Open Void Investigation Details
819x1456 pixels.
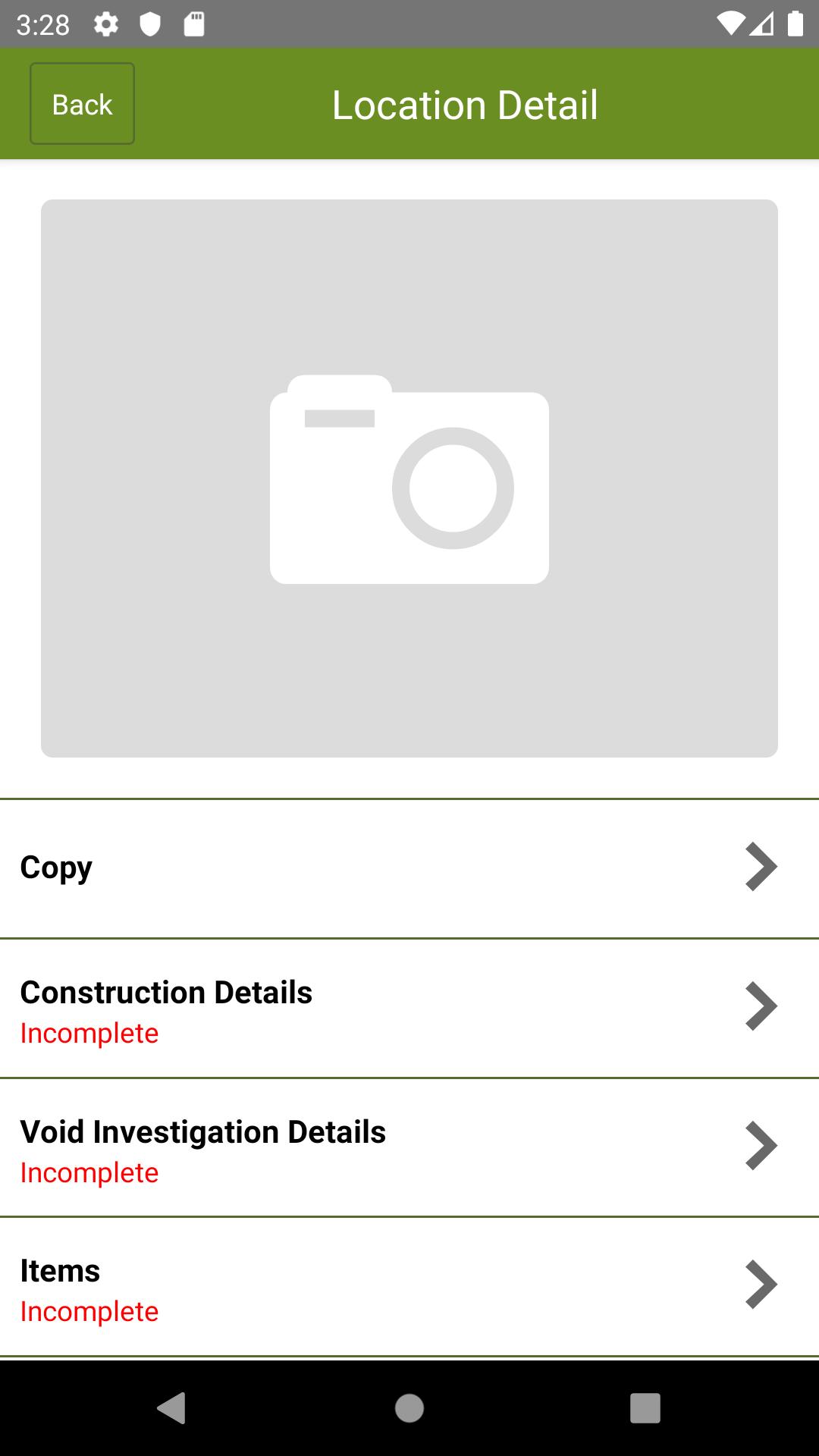click(409, 1147)
